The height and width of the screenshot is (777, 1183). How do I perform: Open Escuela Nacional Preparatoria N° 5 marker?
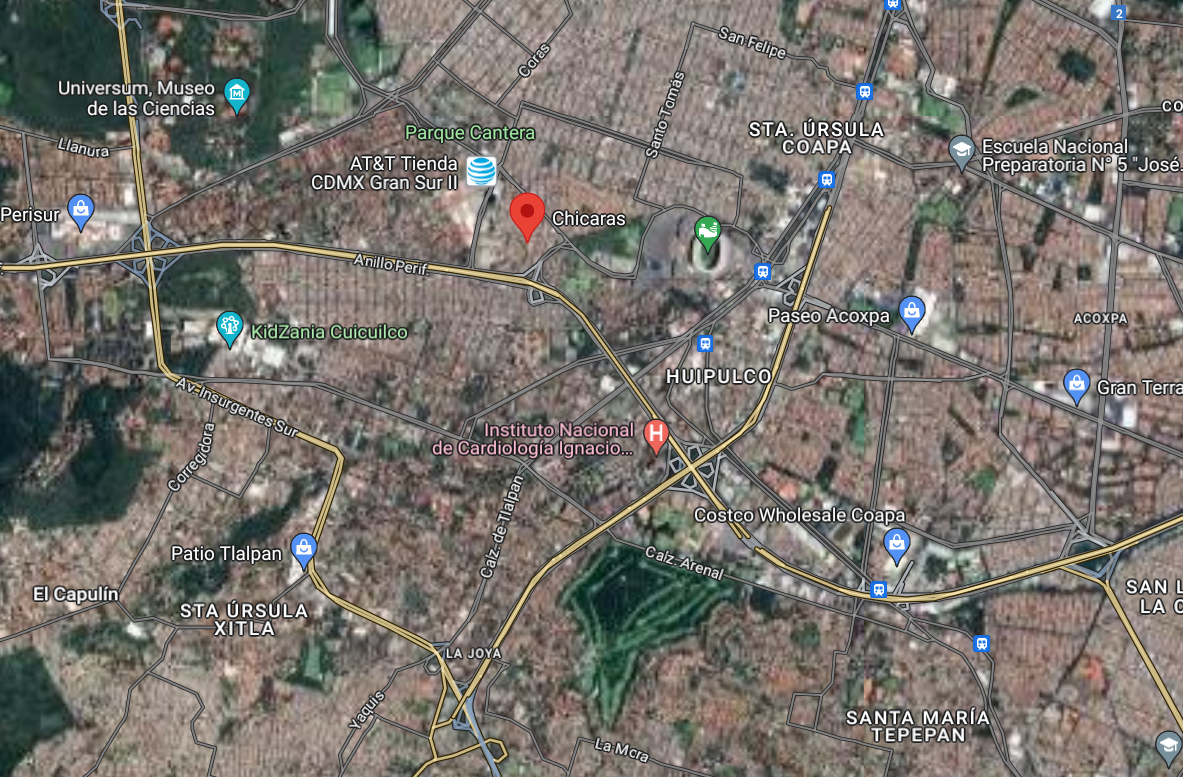(960, 152)
